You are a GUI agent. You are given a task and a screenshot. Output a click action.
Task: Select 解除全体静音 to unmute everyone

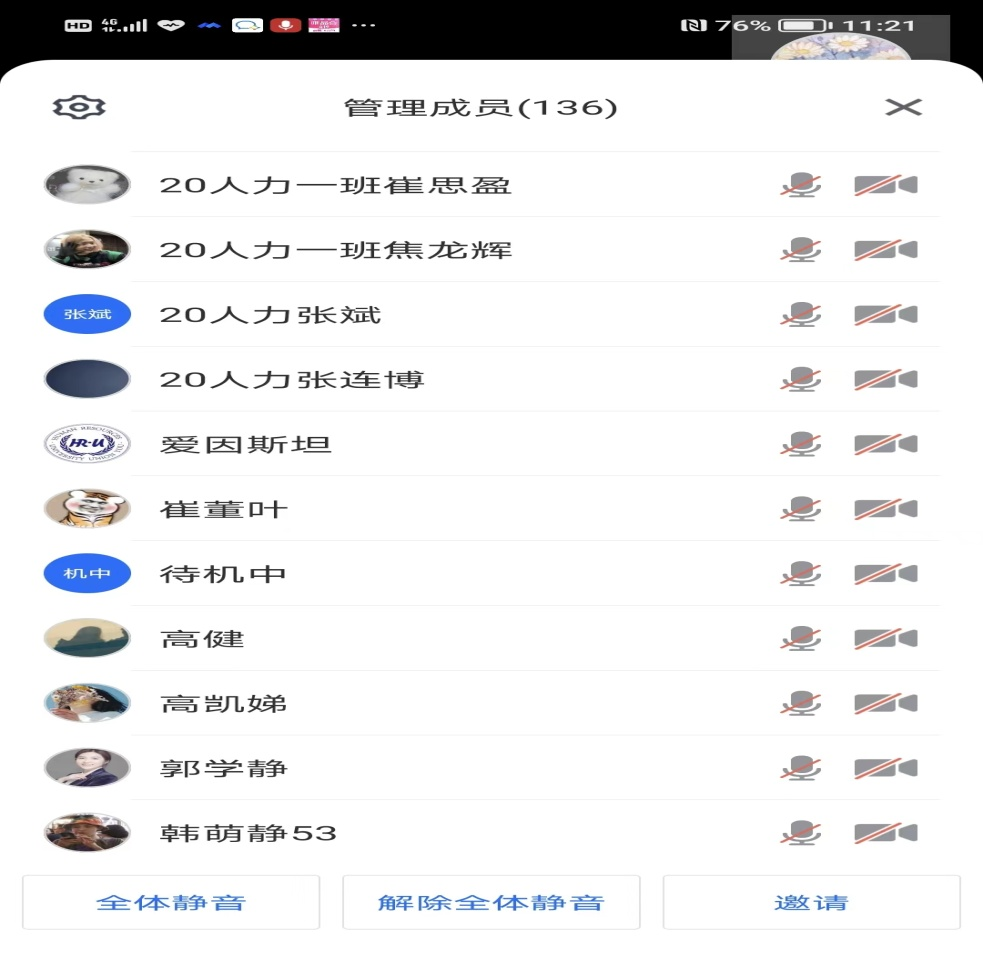coord(491,903)
